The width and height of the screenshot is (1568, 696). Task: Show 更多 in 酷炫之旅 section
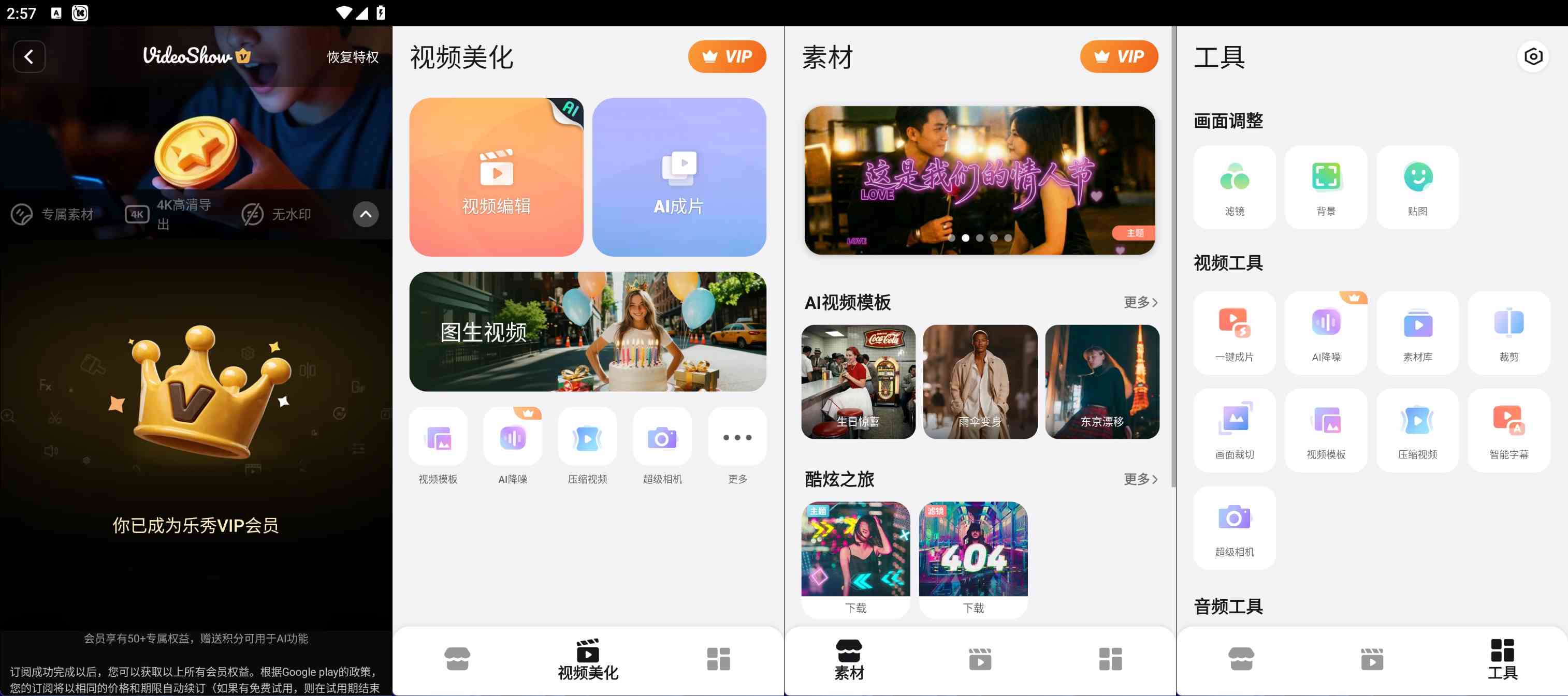tap(1139, 479)
